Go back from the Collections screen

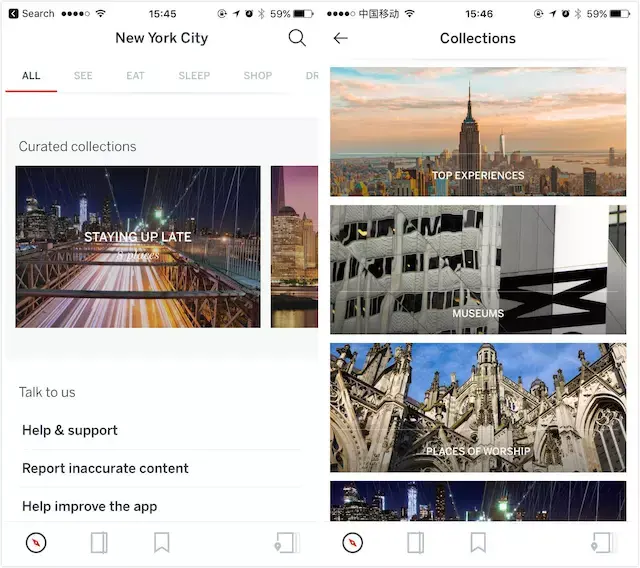click(341, 38)
